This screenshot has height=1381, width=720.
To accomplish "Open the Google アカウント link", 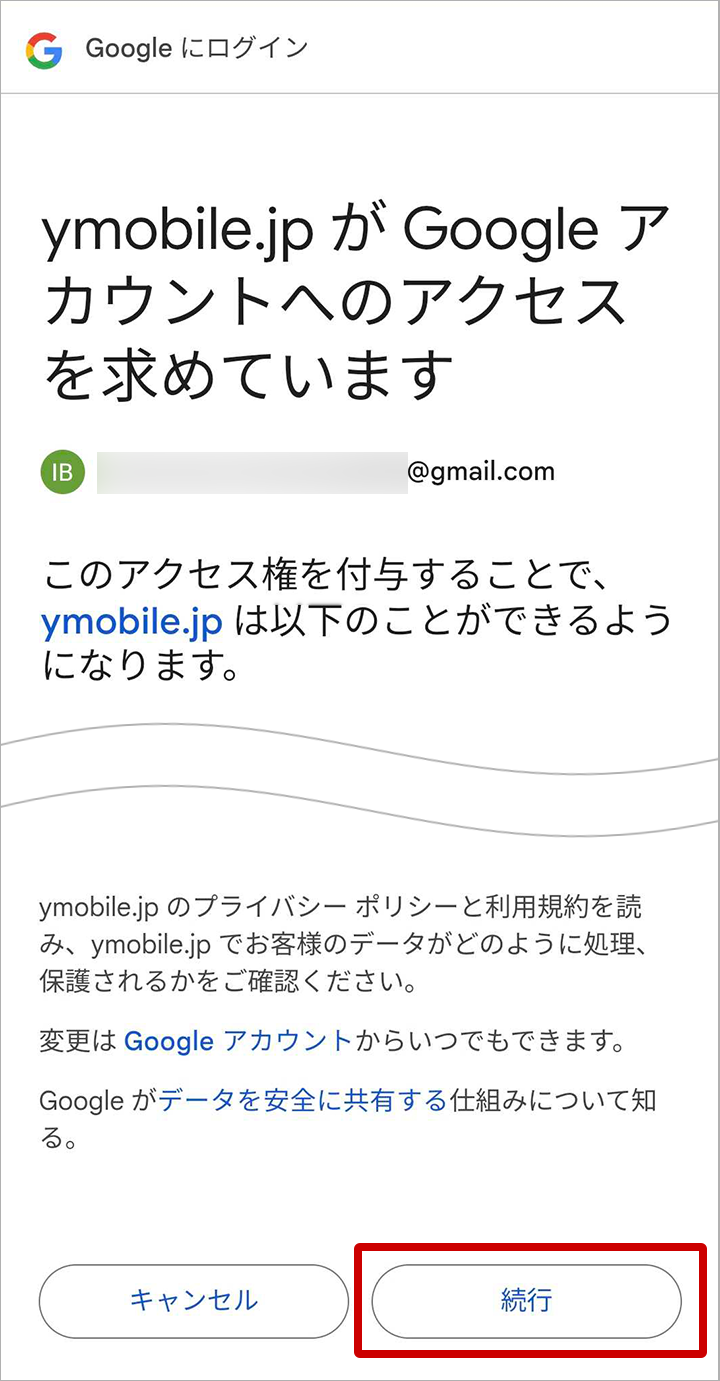I will 238,1042.
